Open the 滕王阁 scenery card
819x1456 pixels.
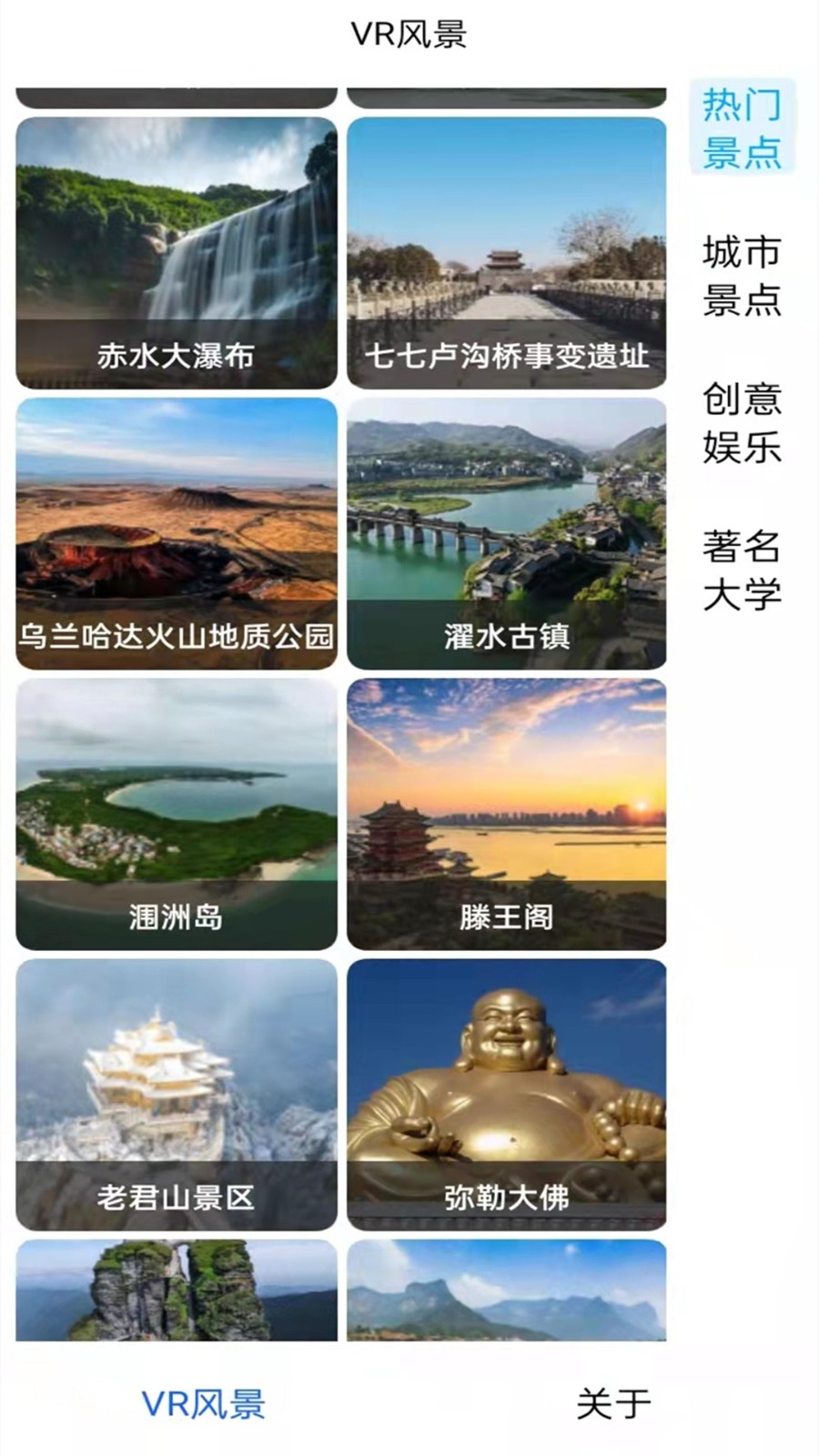[x=506, y=814]
